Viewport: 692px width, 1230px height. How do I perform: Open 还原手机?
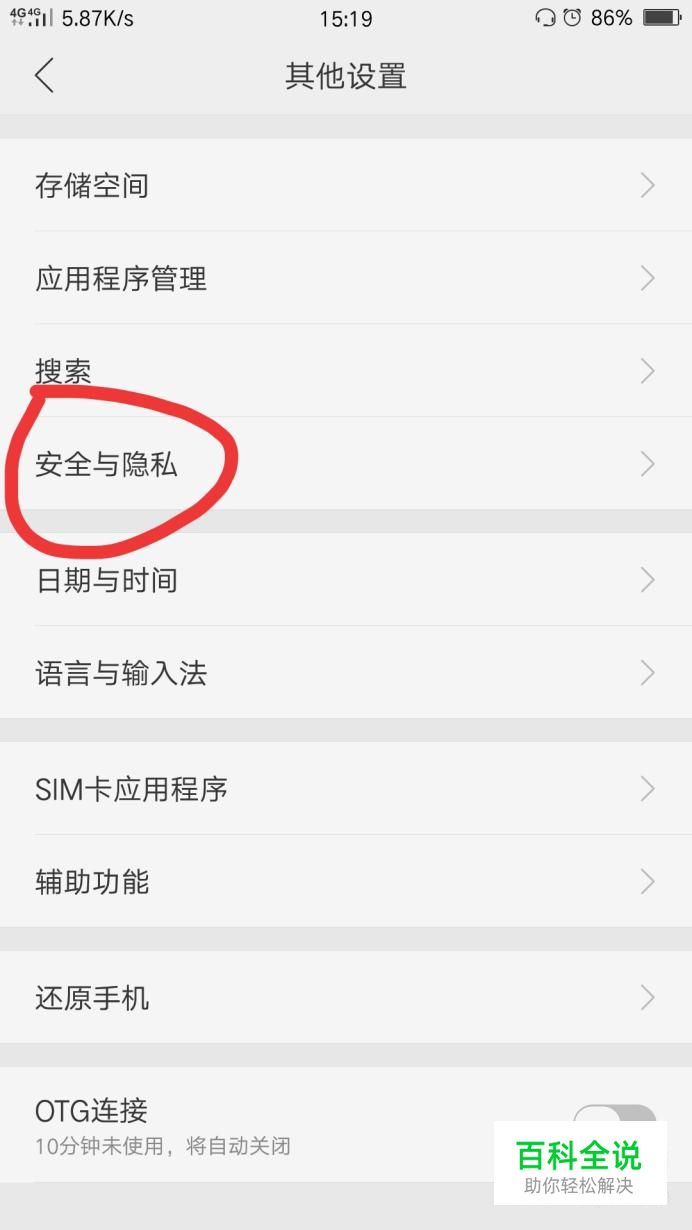click(345, 998)
